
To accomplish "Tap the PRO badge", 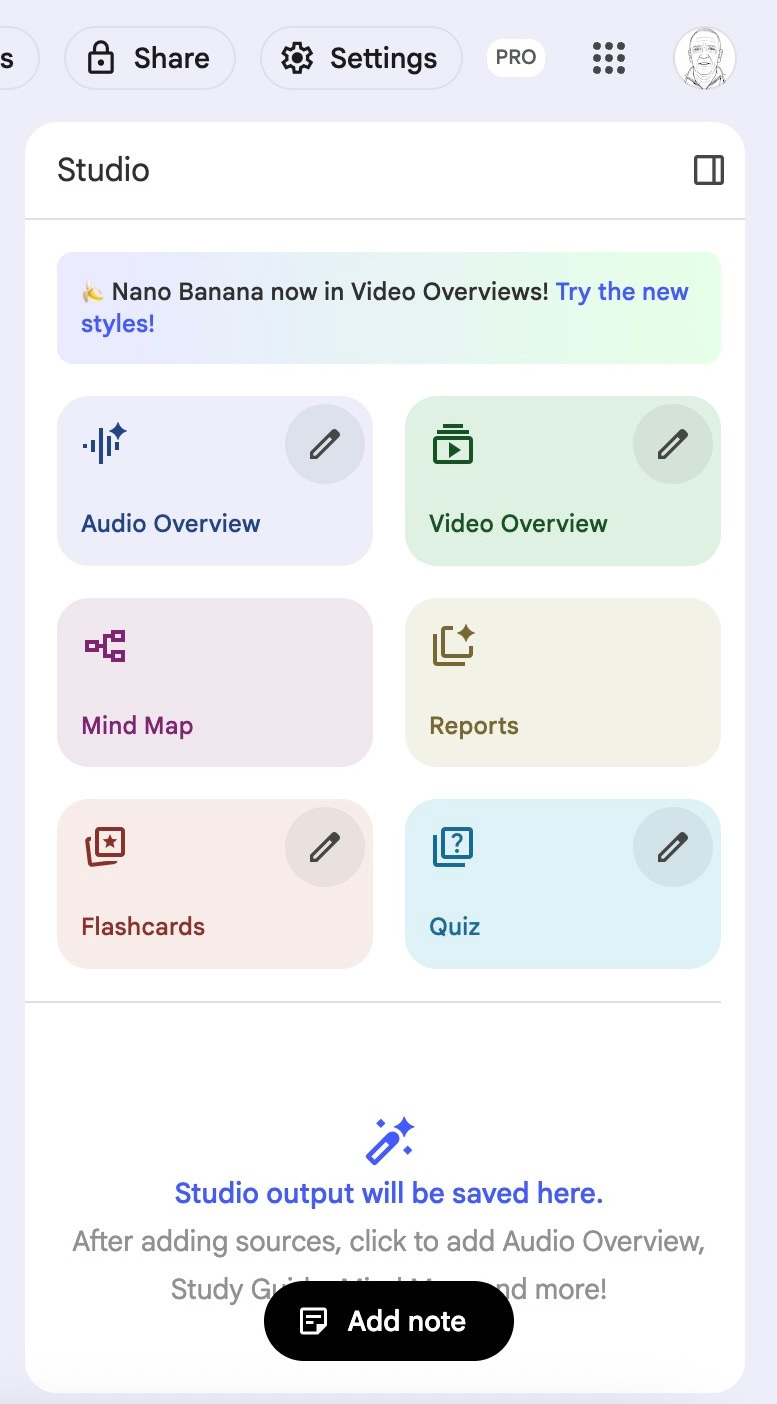I will [516, 58].
